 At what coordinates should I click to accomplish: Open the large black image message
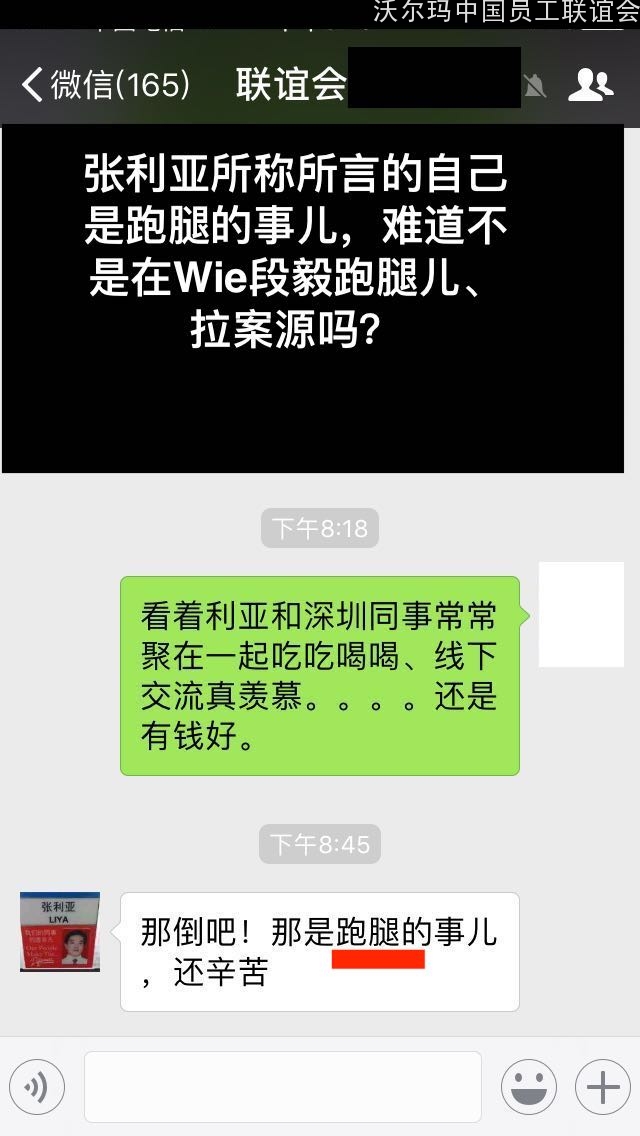[x=313, y=298]
